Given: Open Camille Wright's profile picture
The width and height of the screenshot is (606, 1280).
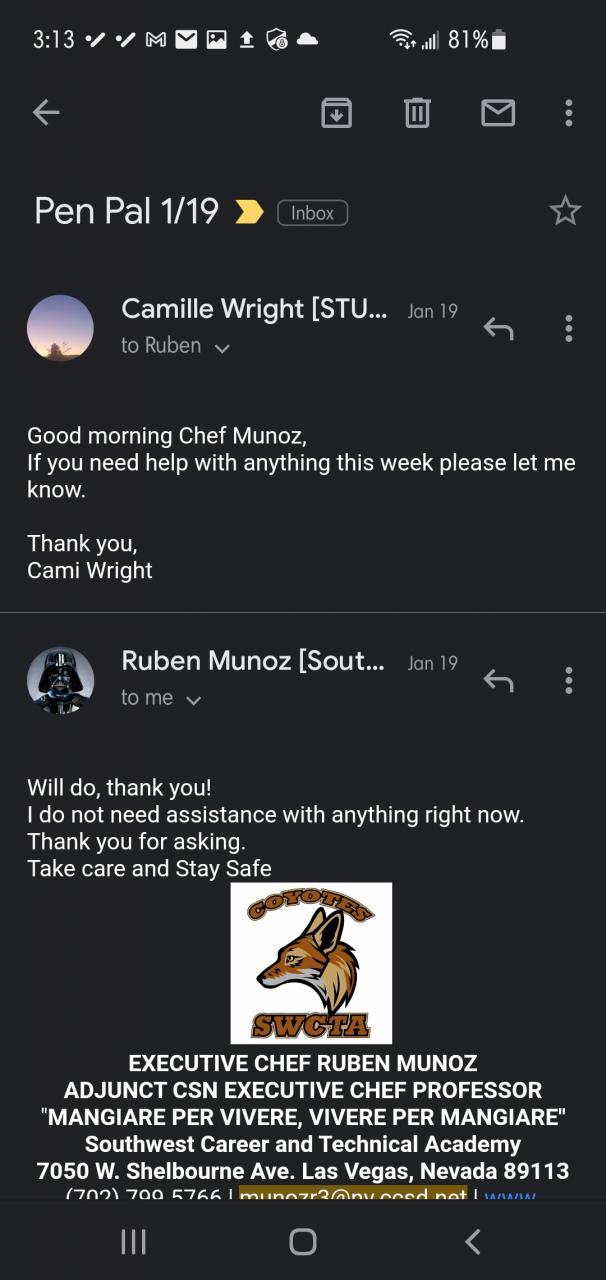Looking at the screenshot, I should click(60, 328).
